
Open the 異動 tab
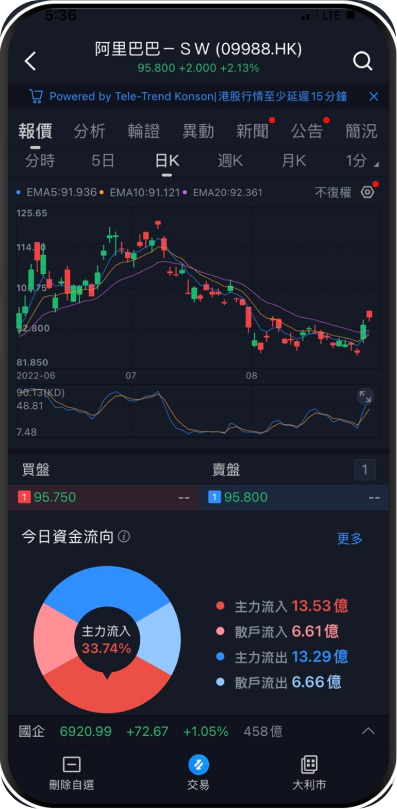click(x=198, y=131)
